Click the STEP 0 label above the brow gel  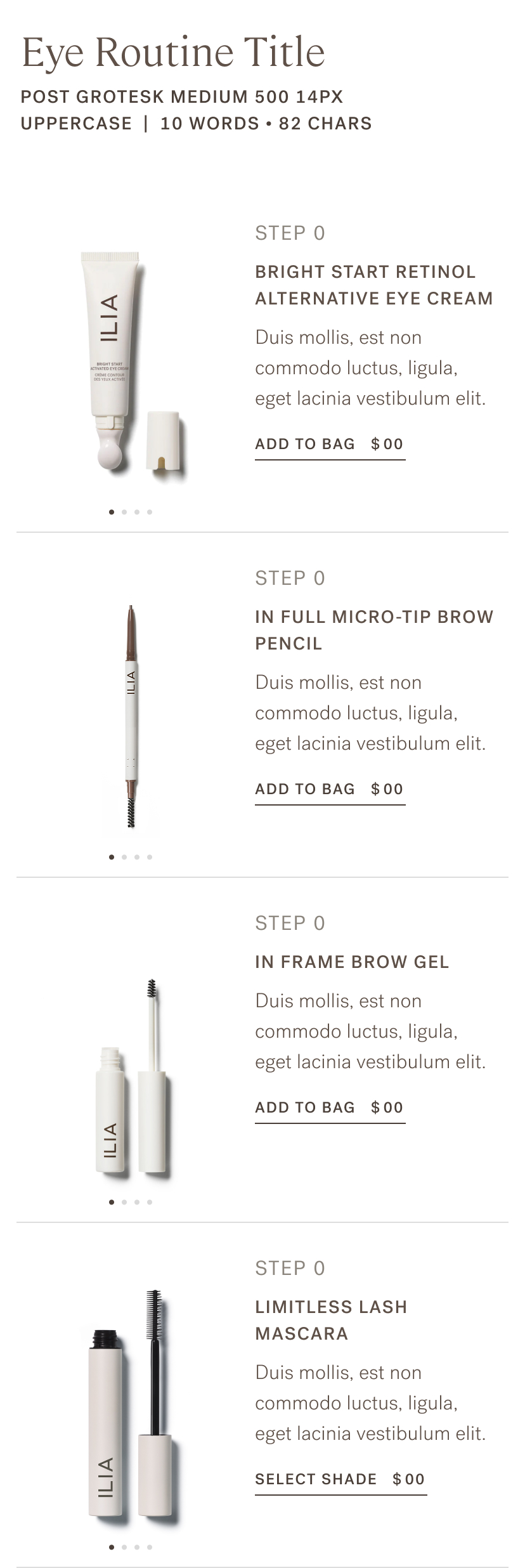pyautogui.click(x=290, y=923)
